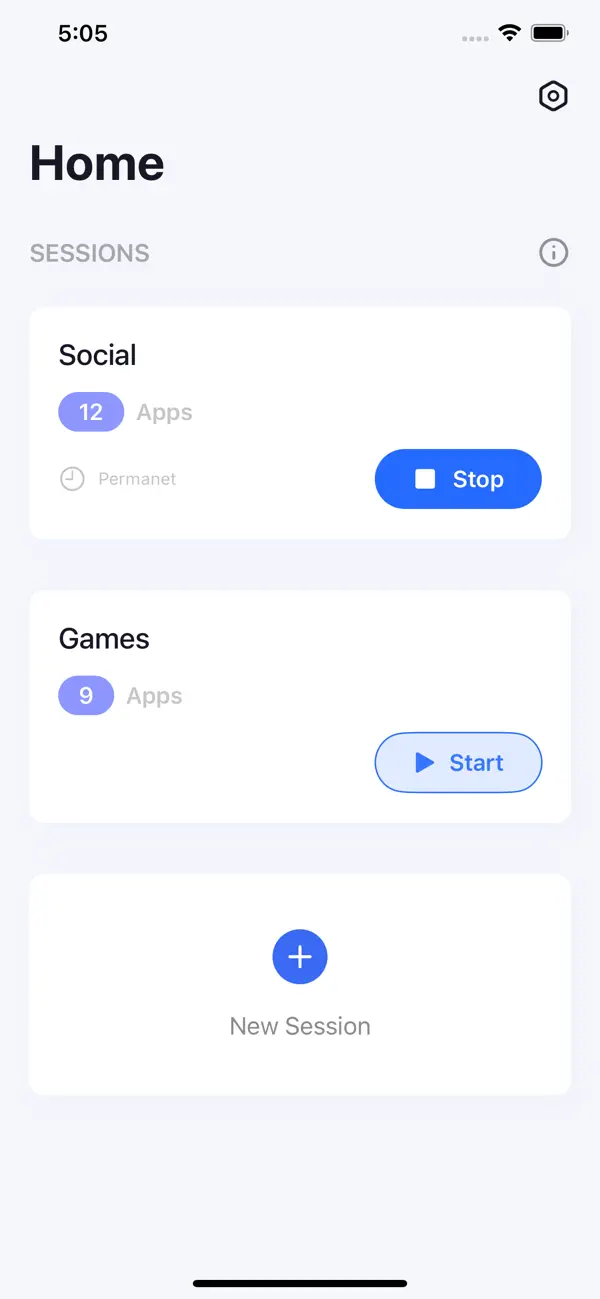Create a New Session
This screenshot has height=1299, width=600.
(300, 985)
